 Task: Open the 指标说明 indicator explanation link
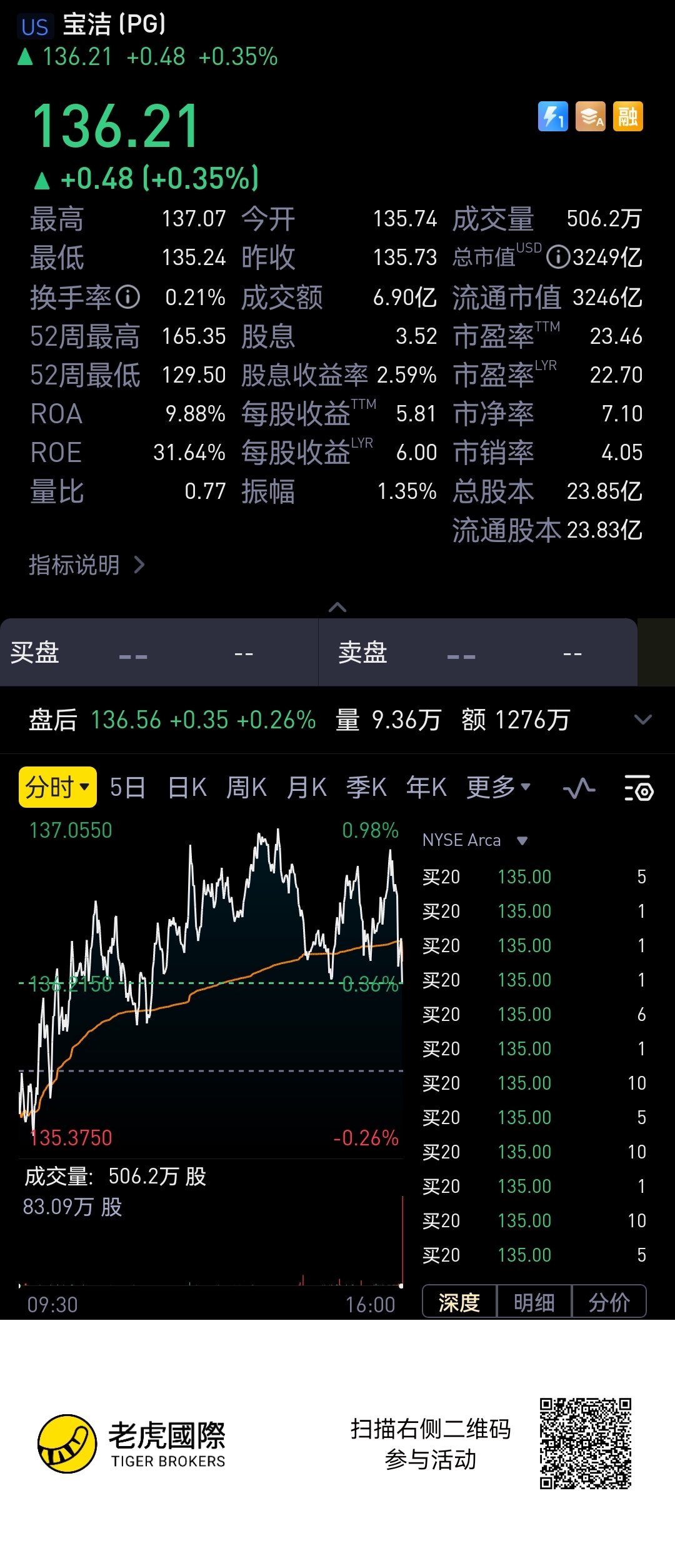pos(86,565)
